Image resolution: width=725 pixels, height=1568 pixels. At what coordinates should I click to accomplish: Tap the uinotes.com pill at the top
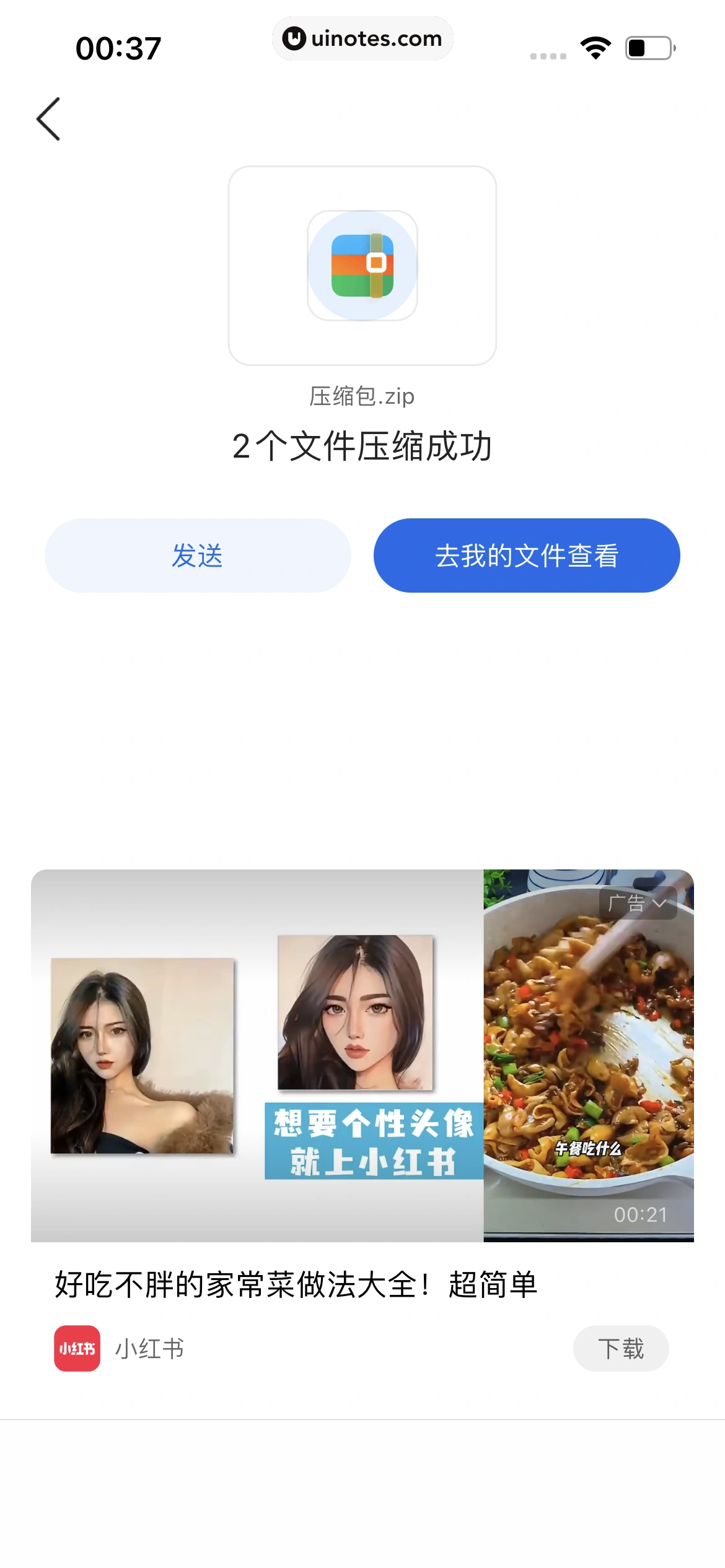[362, 38]
